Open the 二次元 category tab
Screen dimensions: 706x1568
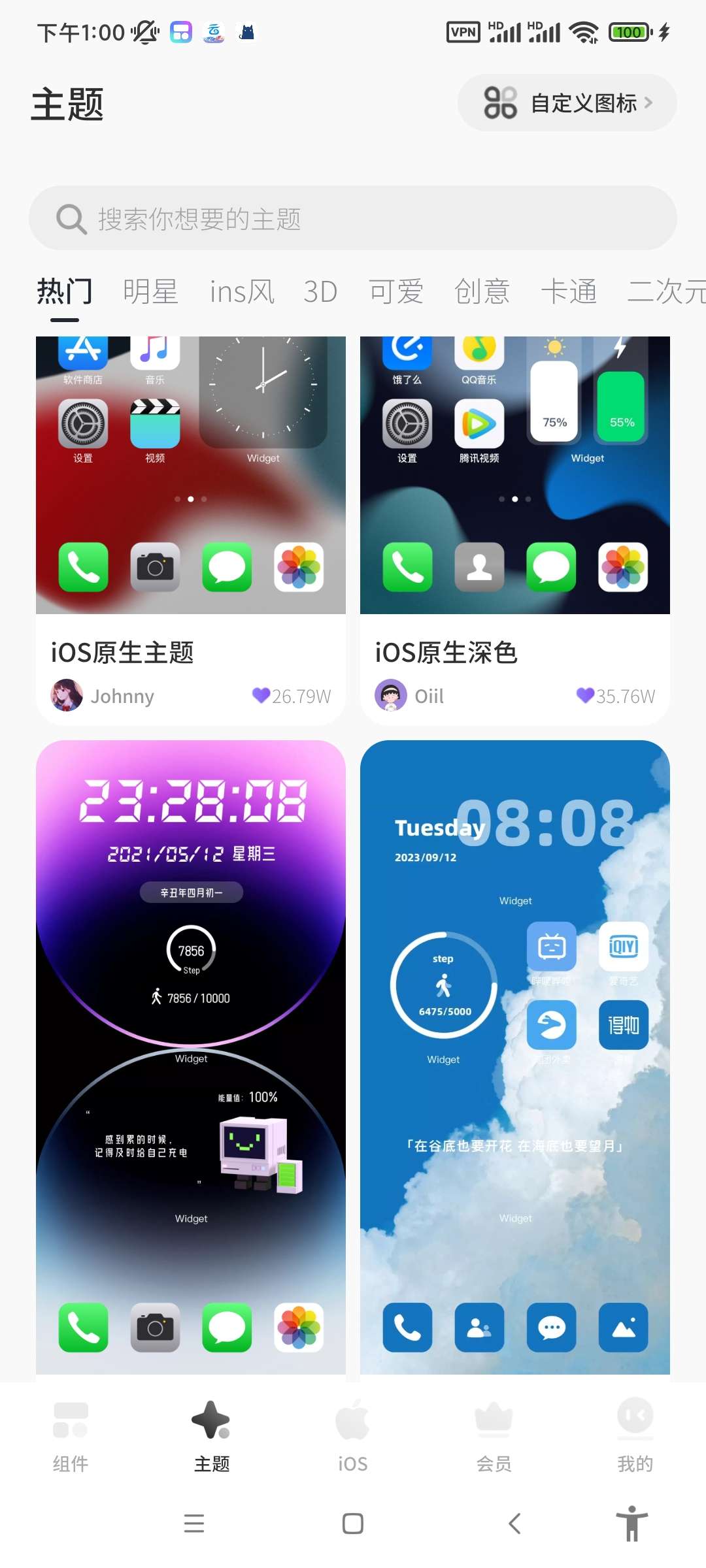coord(665,291)
